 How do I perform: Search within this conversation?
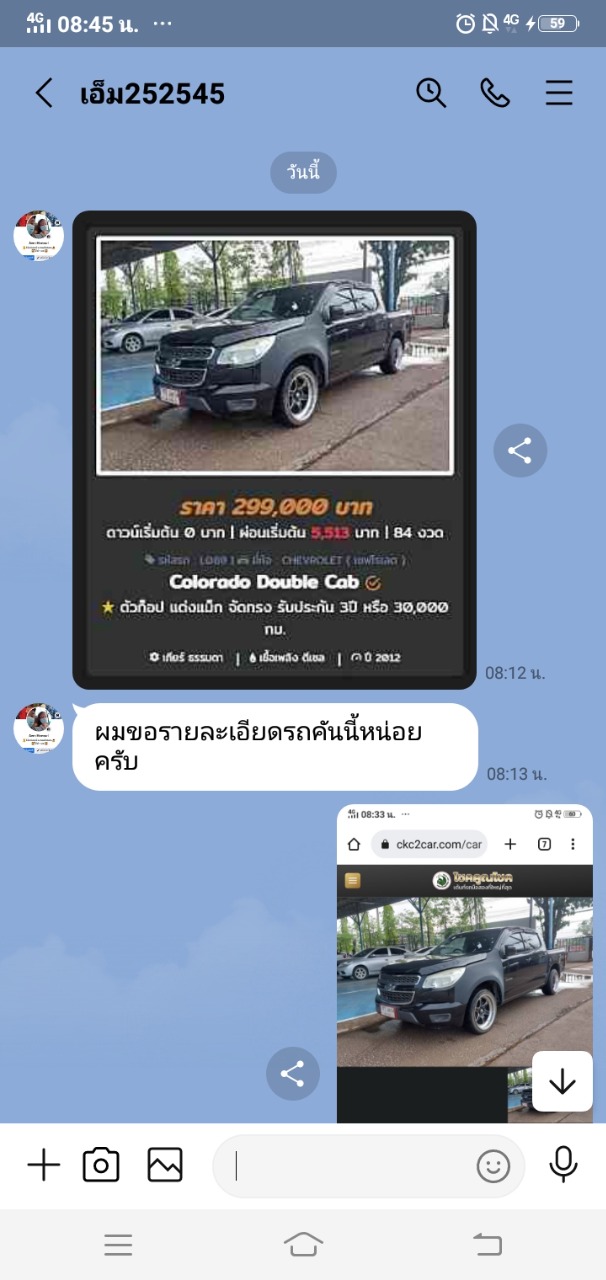(x=431, y=93)
